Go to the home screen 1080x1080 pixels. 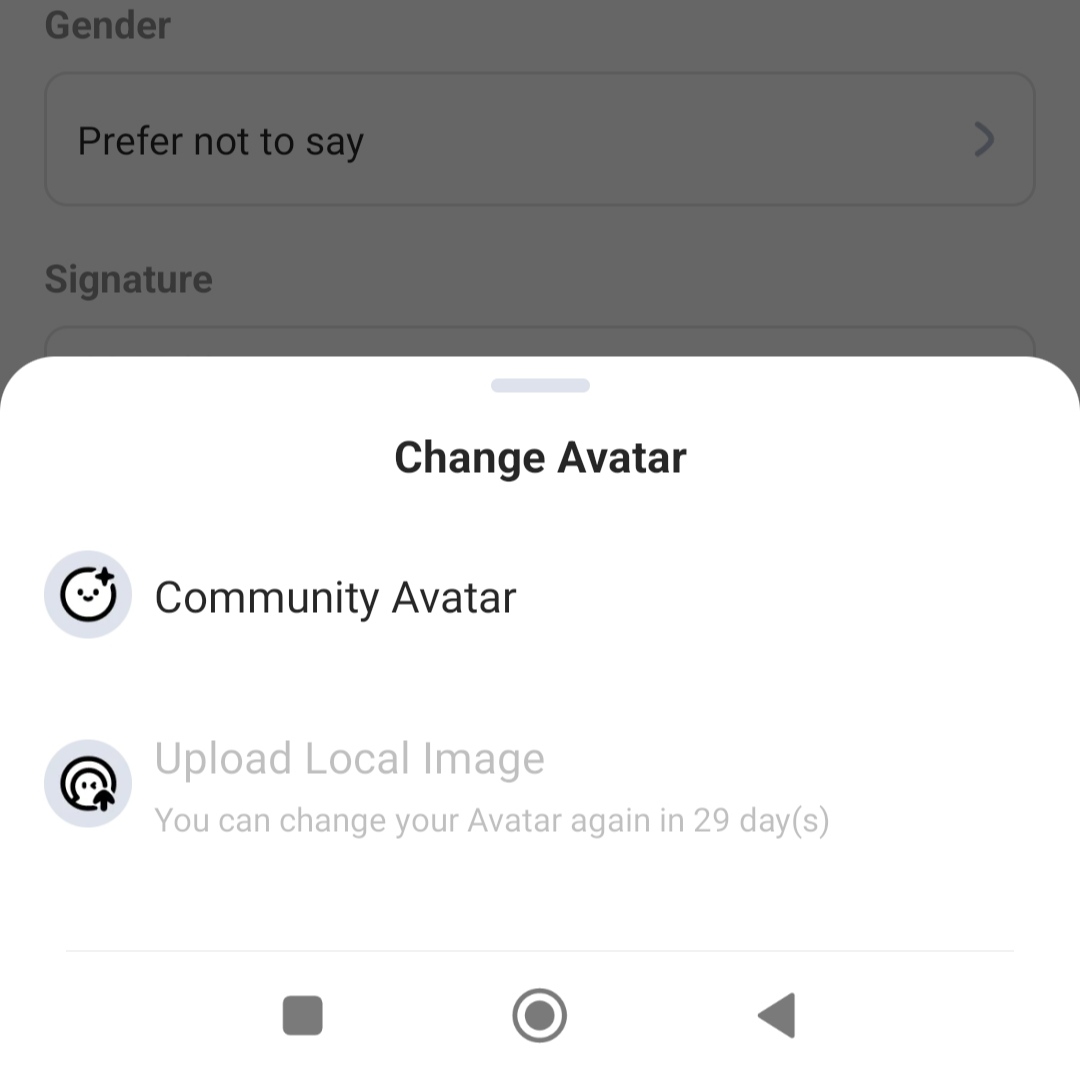540,1016
